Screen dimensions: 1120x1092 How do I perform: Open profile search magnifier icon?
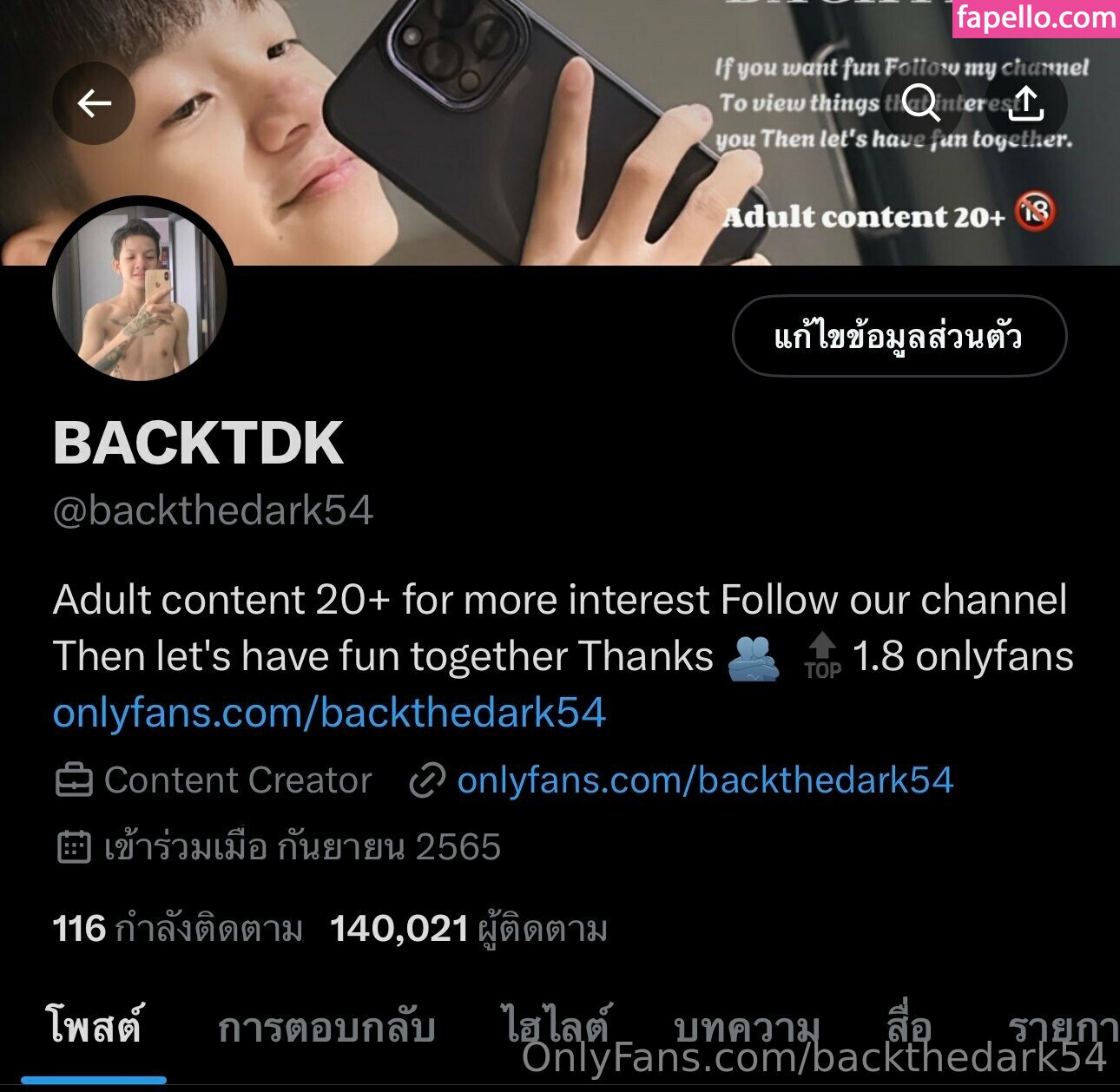(920, 103)
